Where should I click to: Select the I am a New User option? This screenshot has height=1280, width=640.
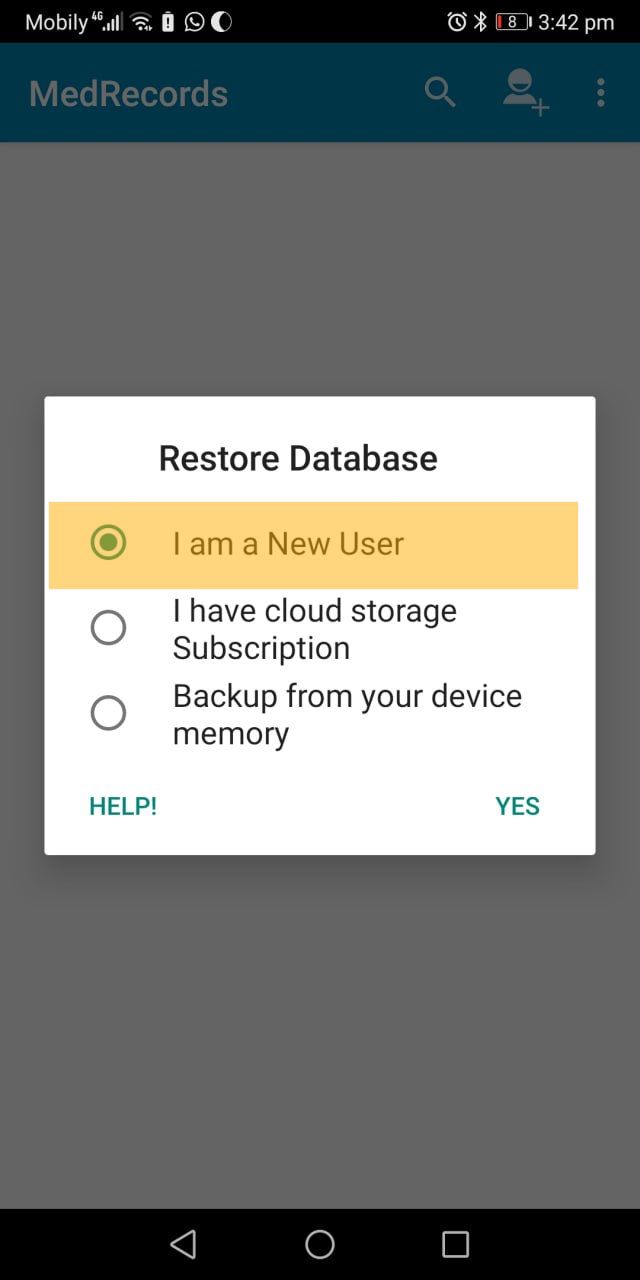pyautogui.click(x=313, y=544)
